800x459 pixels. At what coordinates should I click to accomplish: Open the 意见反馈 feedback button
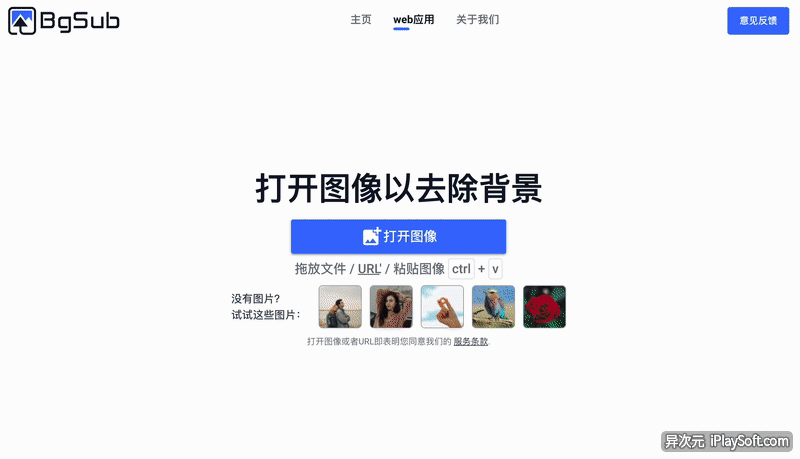(757, 20)
